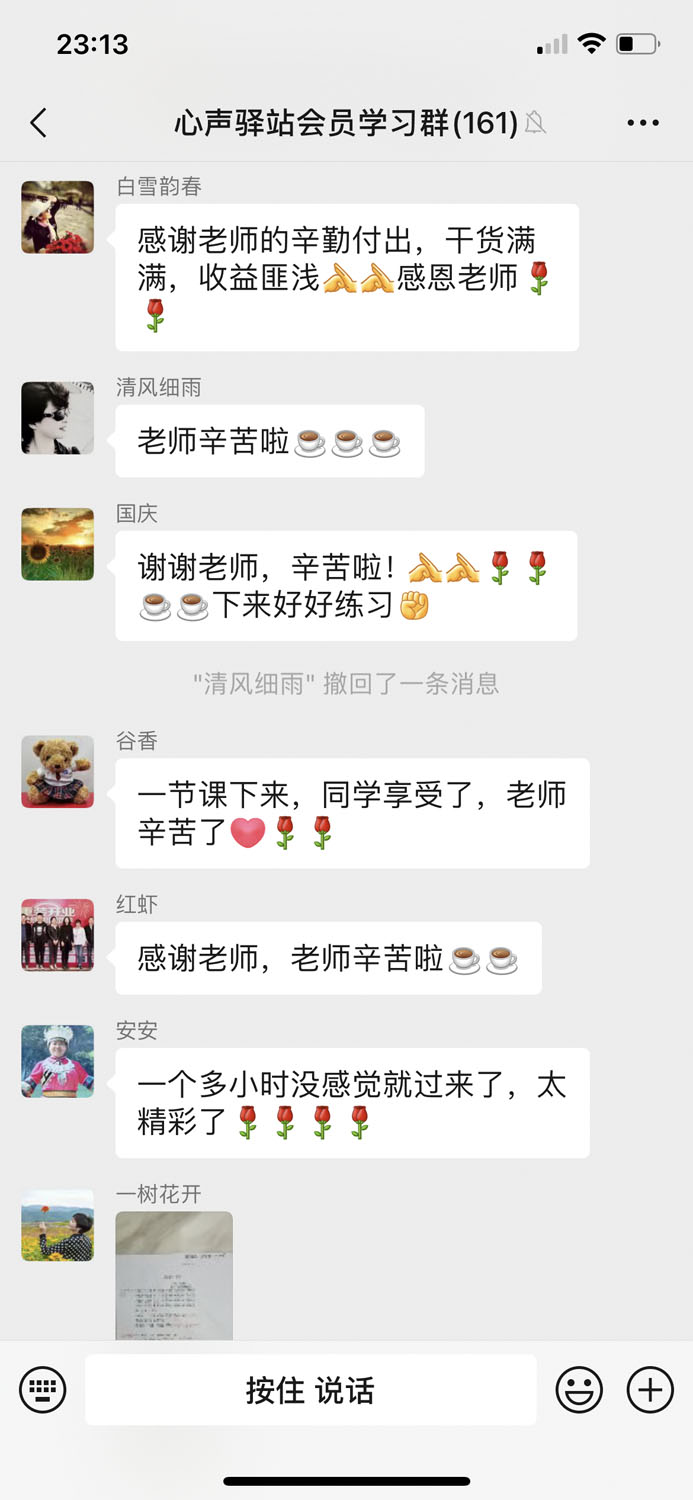This screenshot has width=693, height=1500.
Task: Open 一树花开's profile avatar
Action: click(x=58, y=1224)
